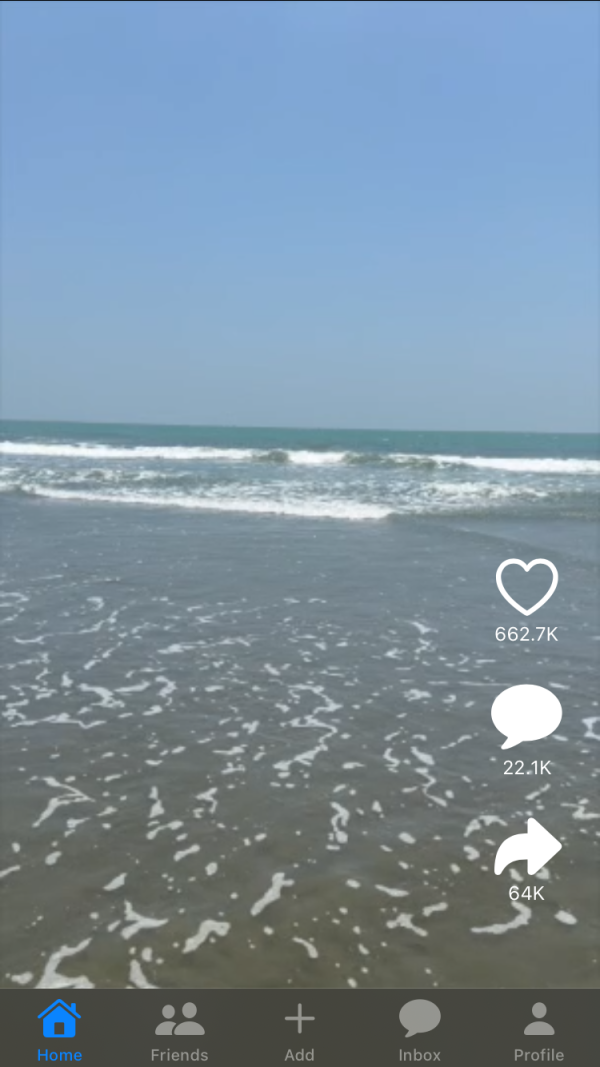Open the Inbox tab
The image size is (600, 1067).
point(419,1029)
